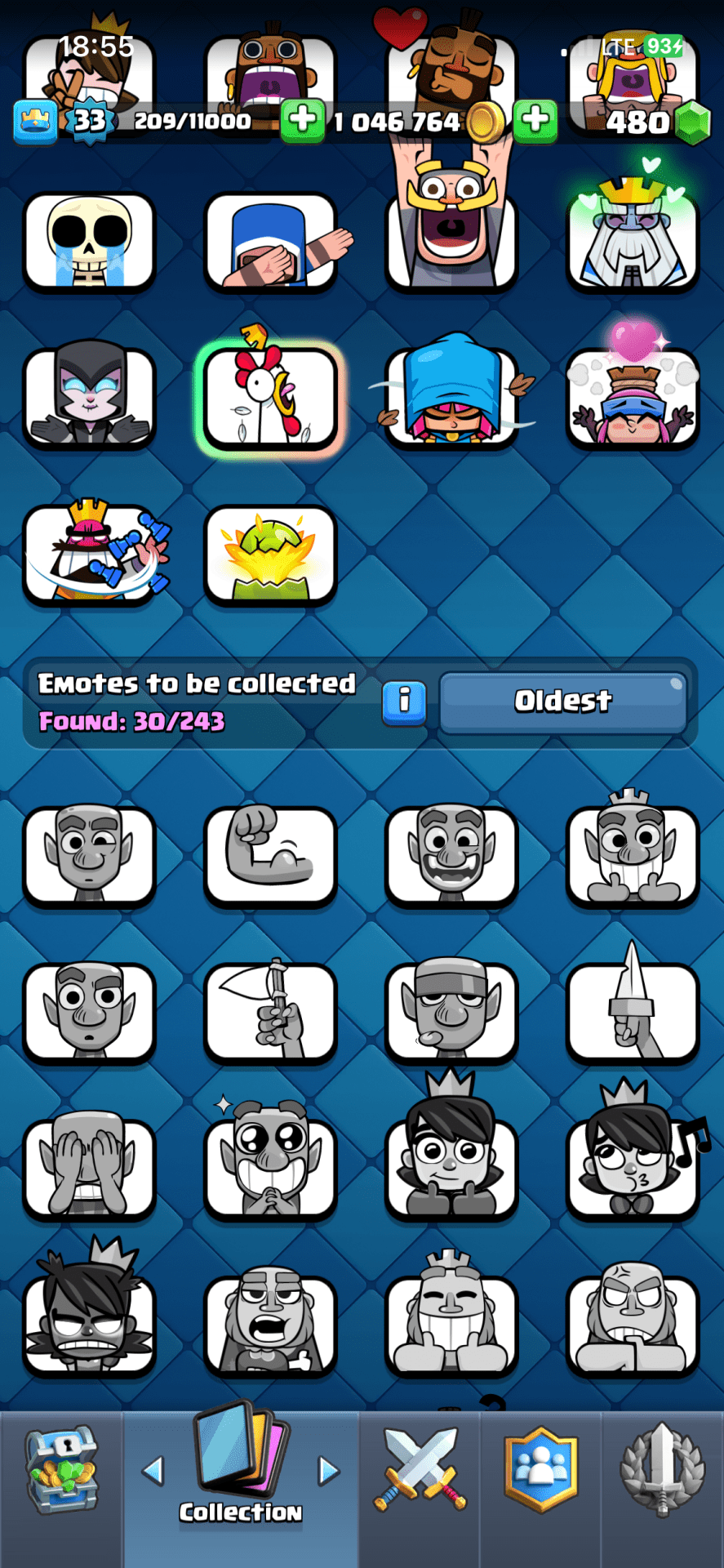Open the princess whistling emote
This screenshot has height=1568, width=724.
[x=633, y=1168]
